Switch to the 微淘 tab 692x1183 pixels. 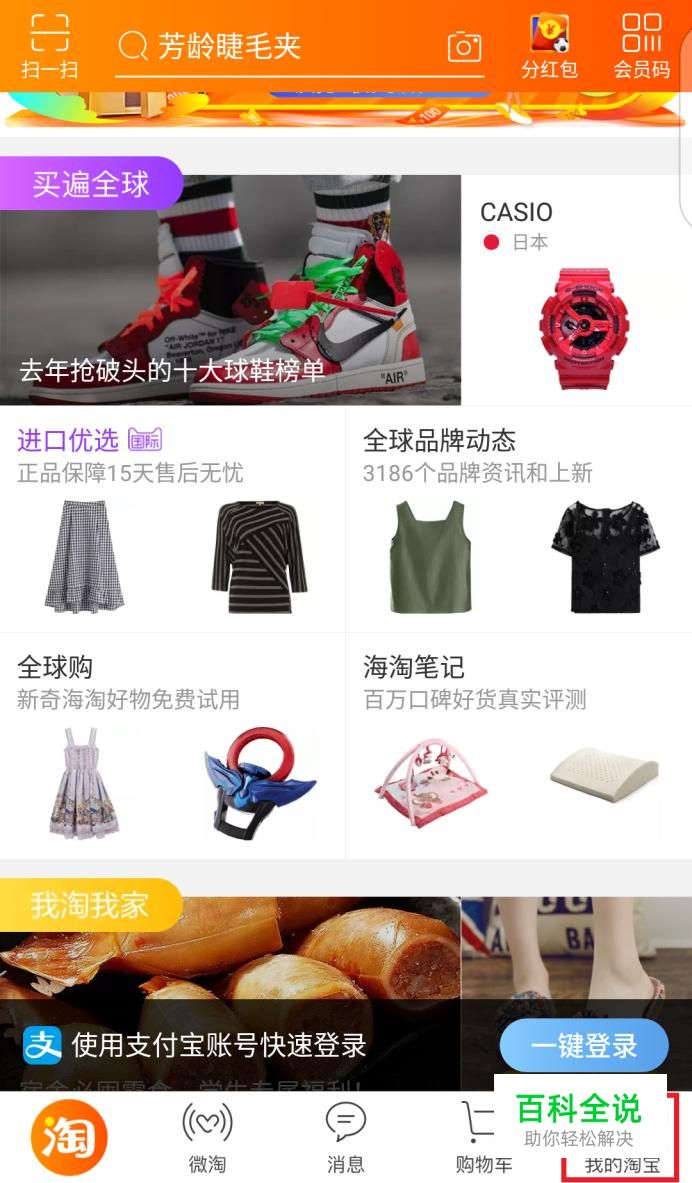[x=207, y=1137]
